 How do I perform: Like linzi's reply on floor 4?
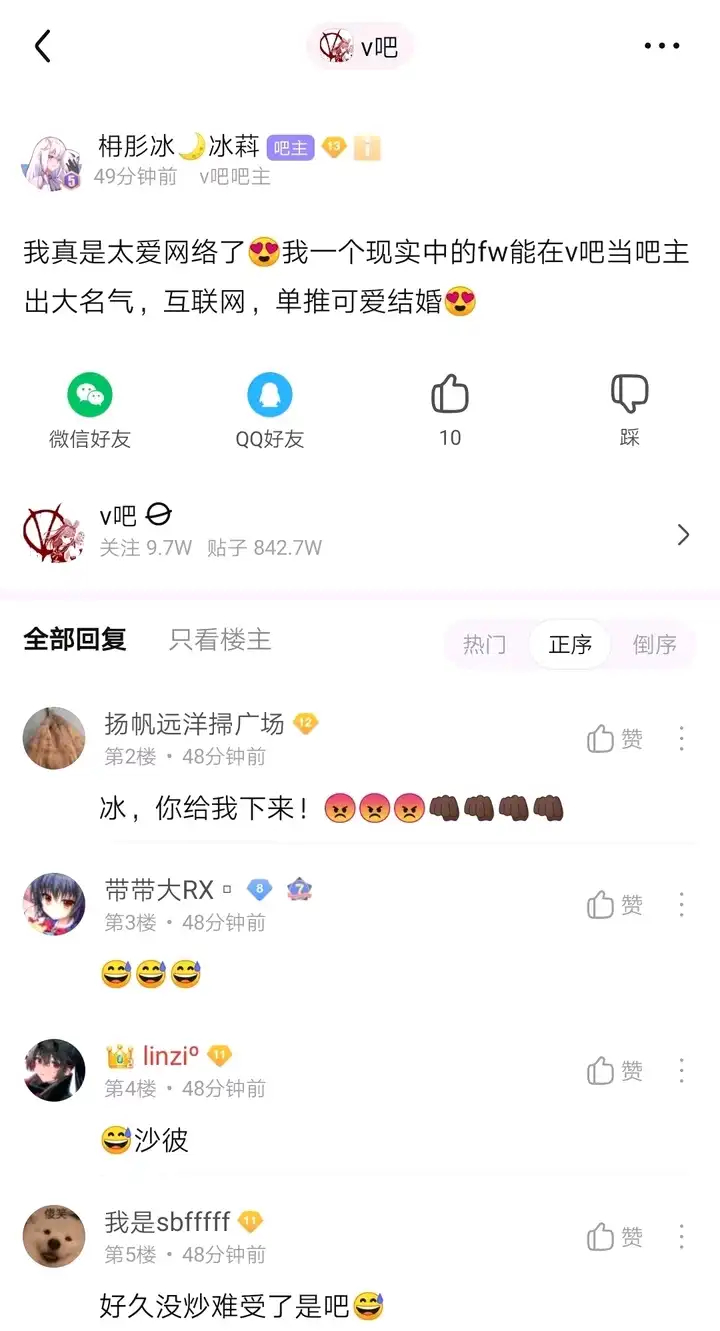tap(614, 1071)
